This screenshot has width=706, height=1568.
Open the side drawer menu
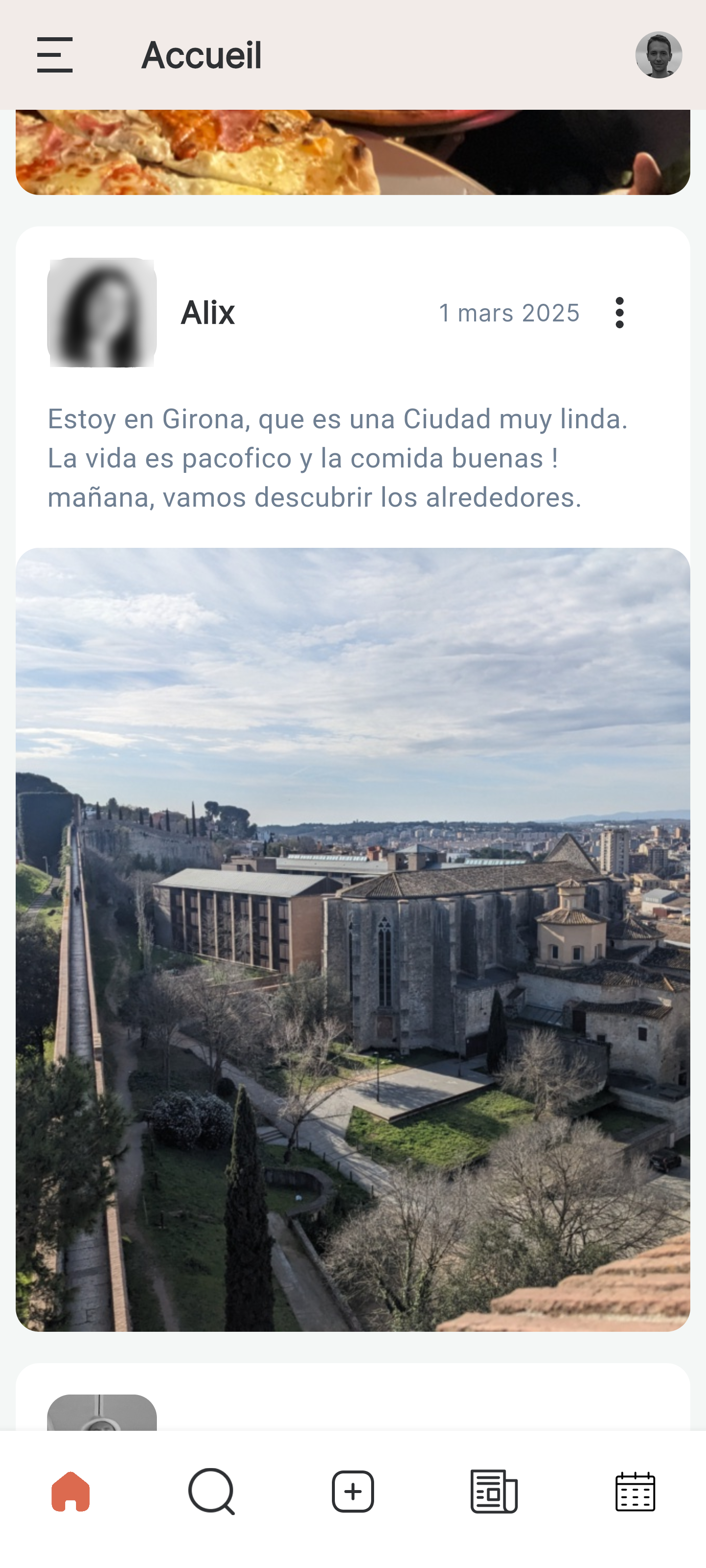coord(55,55)
